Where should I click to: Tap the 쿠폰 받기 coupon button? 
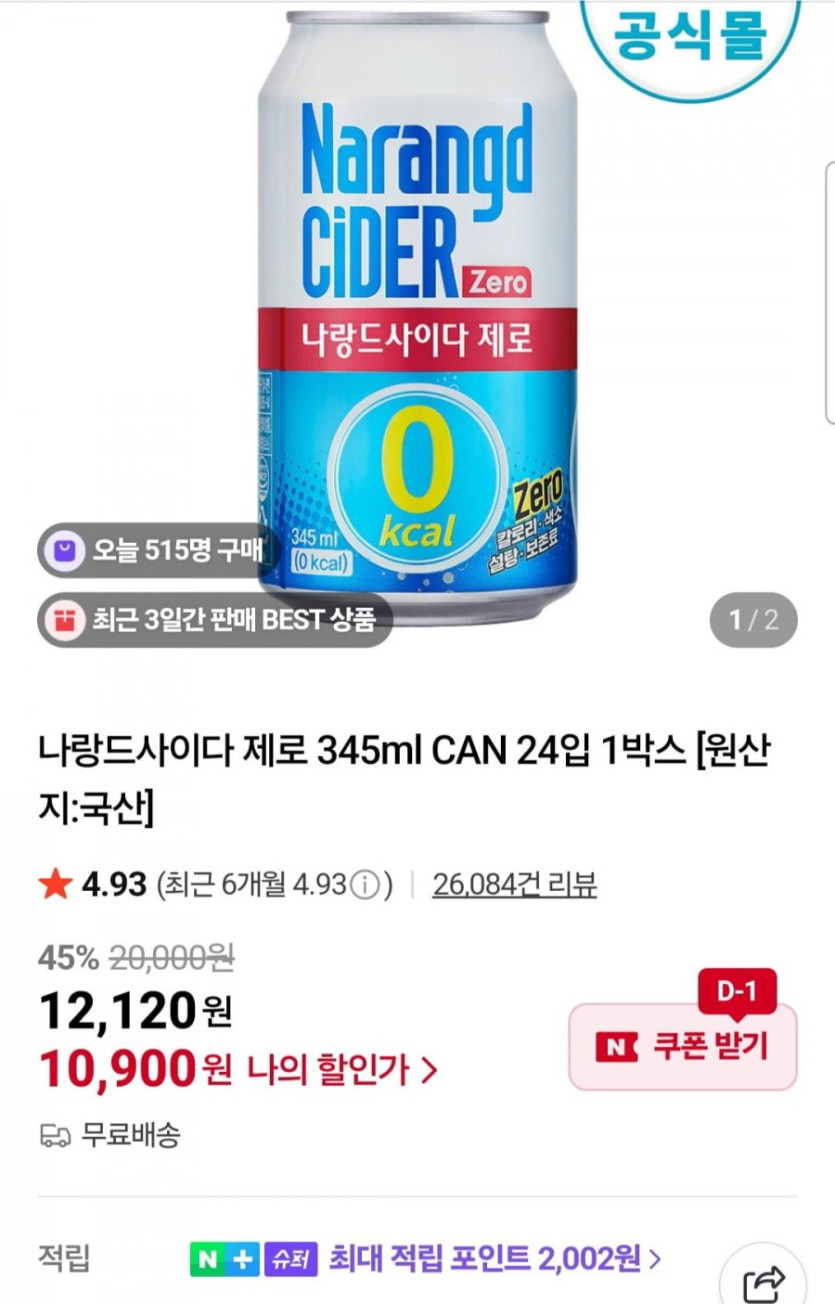683,1046
